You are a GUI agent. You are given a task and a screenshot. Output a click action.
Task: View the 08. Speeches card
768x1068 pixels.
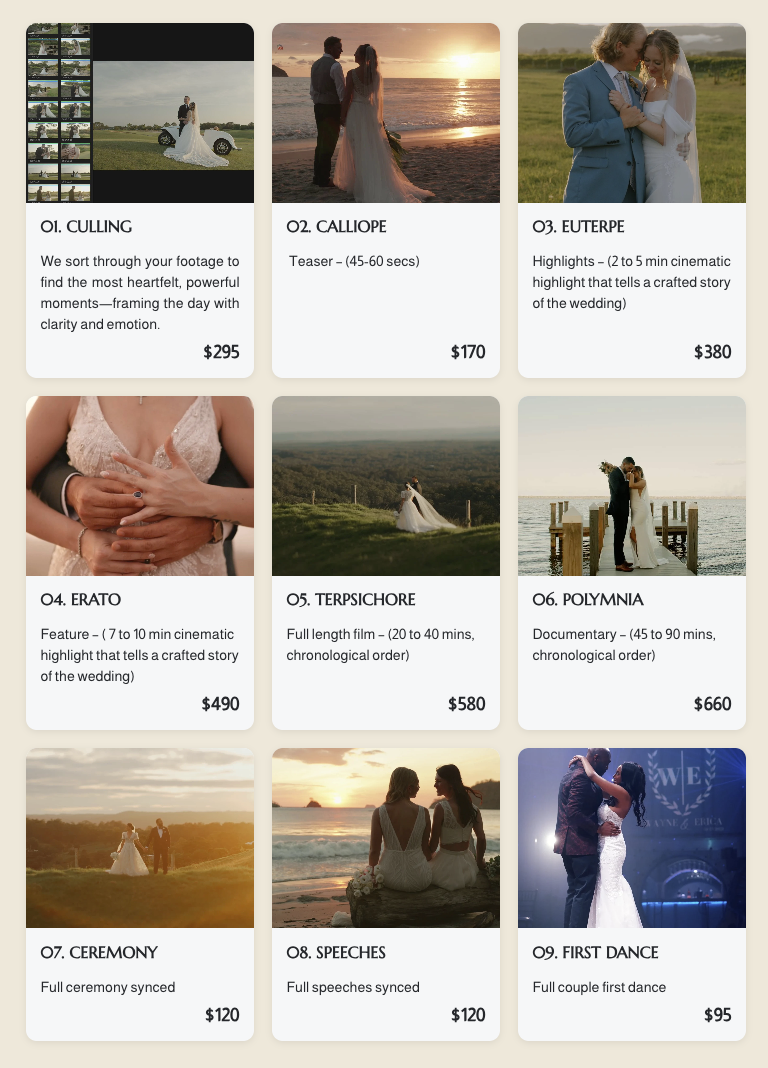click(x=386, y=894)
